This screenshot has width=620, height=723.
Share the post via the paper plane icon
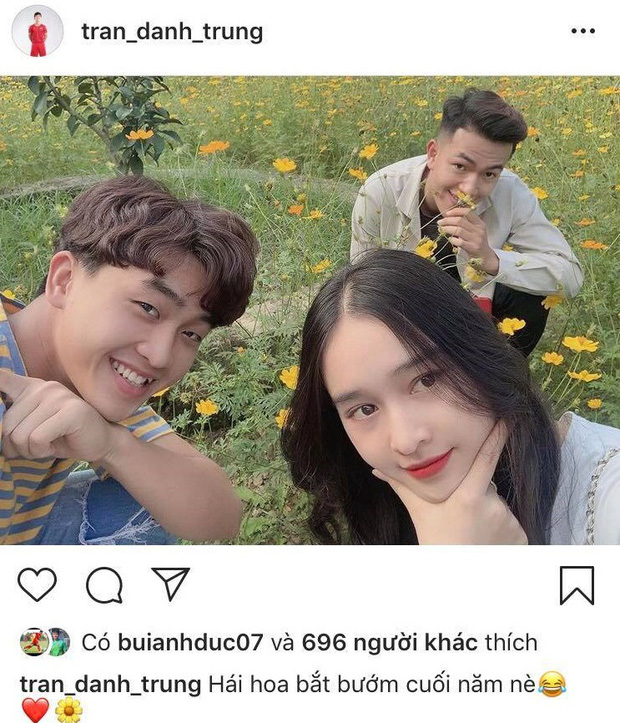click(170, 584)
